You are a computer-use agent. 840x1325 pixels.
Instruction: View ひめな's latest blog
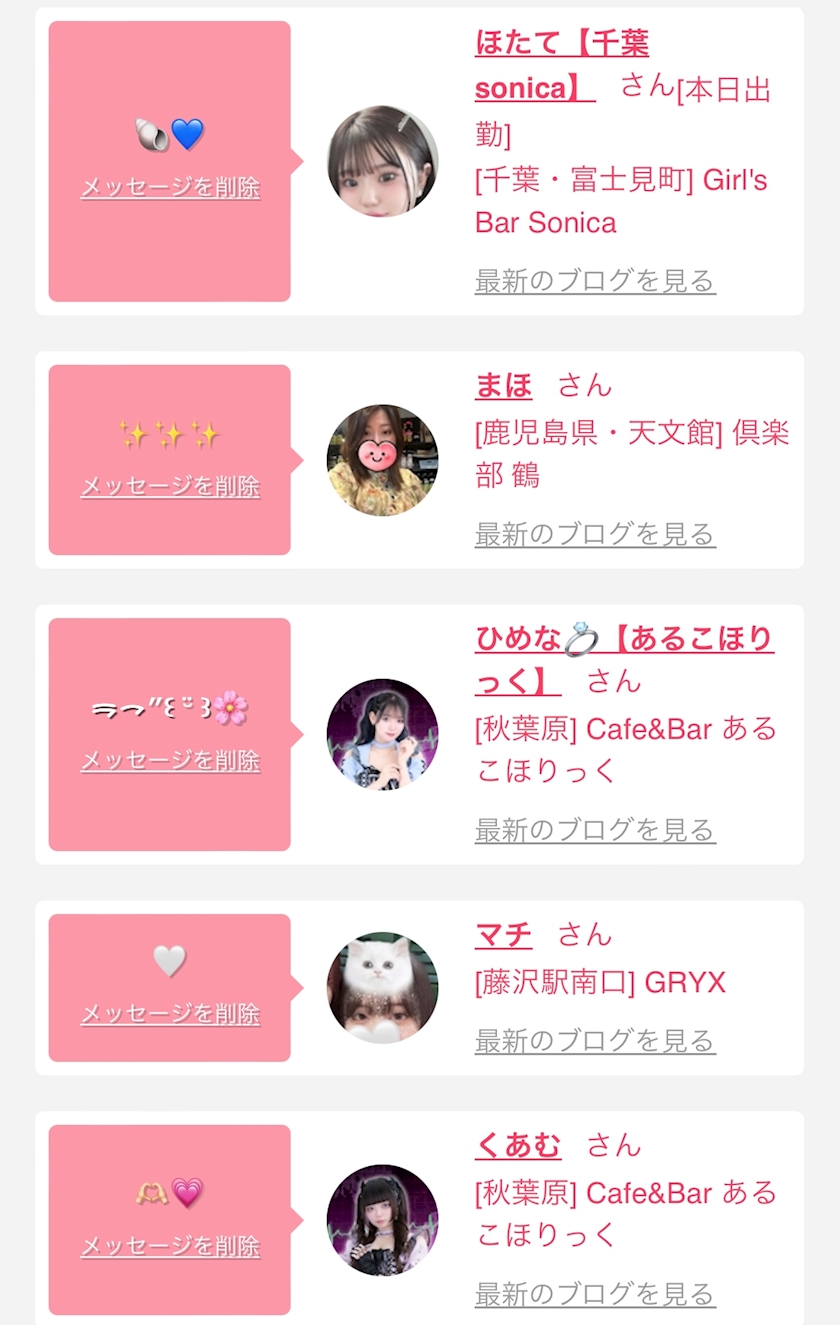[595, 829]
